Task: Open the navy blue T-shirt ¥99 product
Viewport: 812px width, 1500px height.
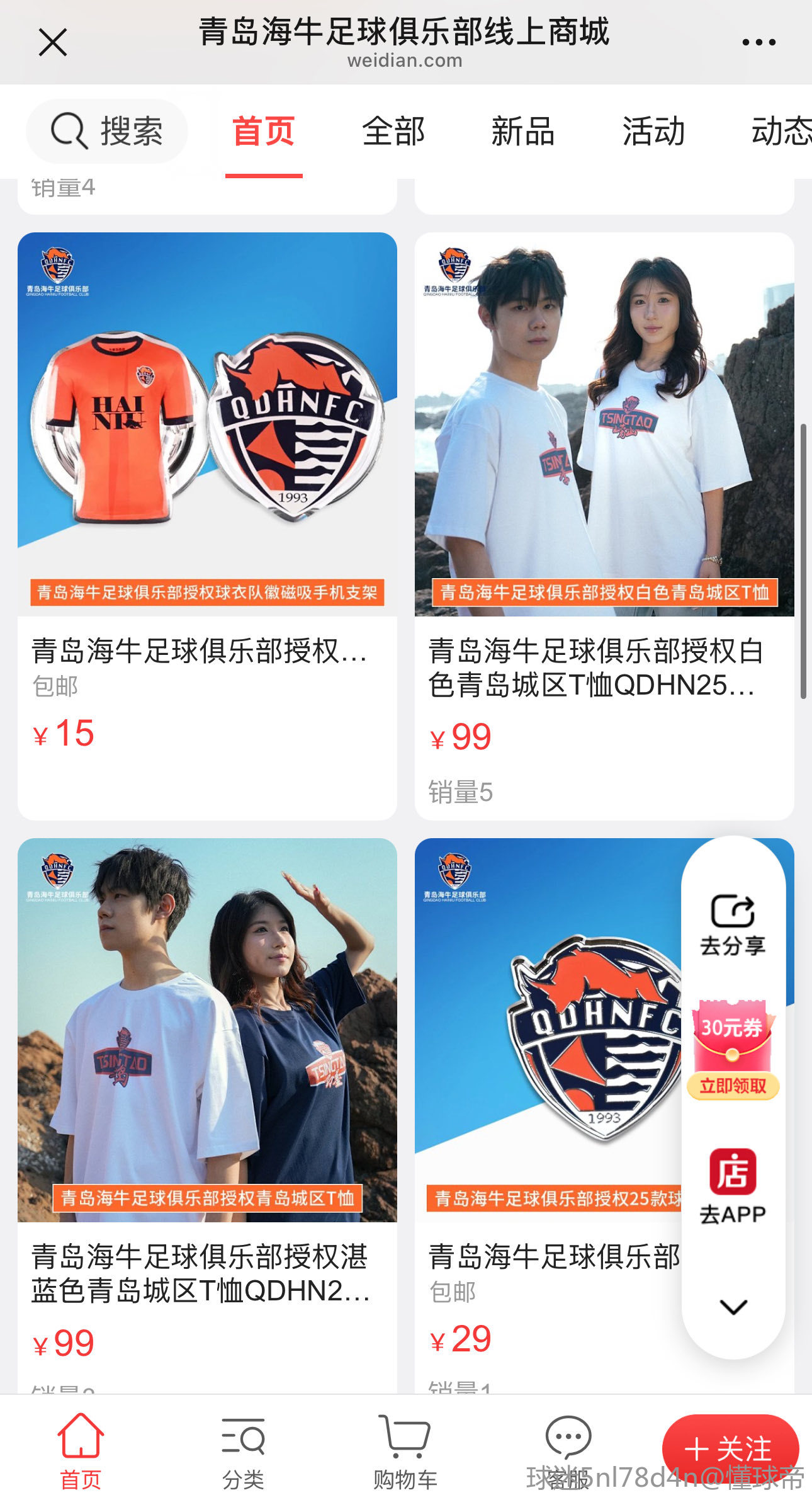Action: tap(207, 1115)
